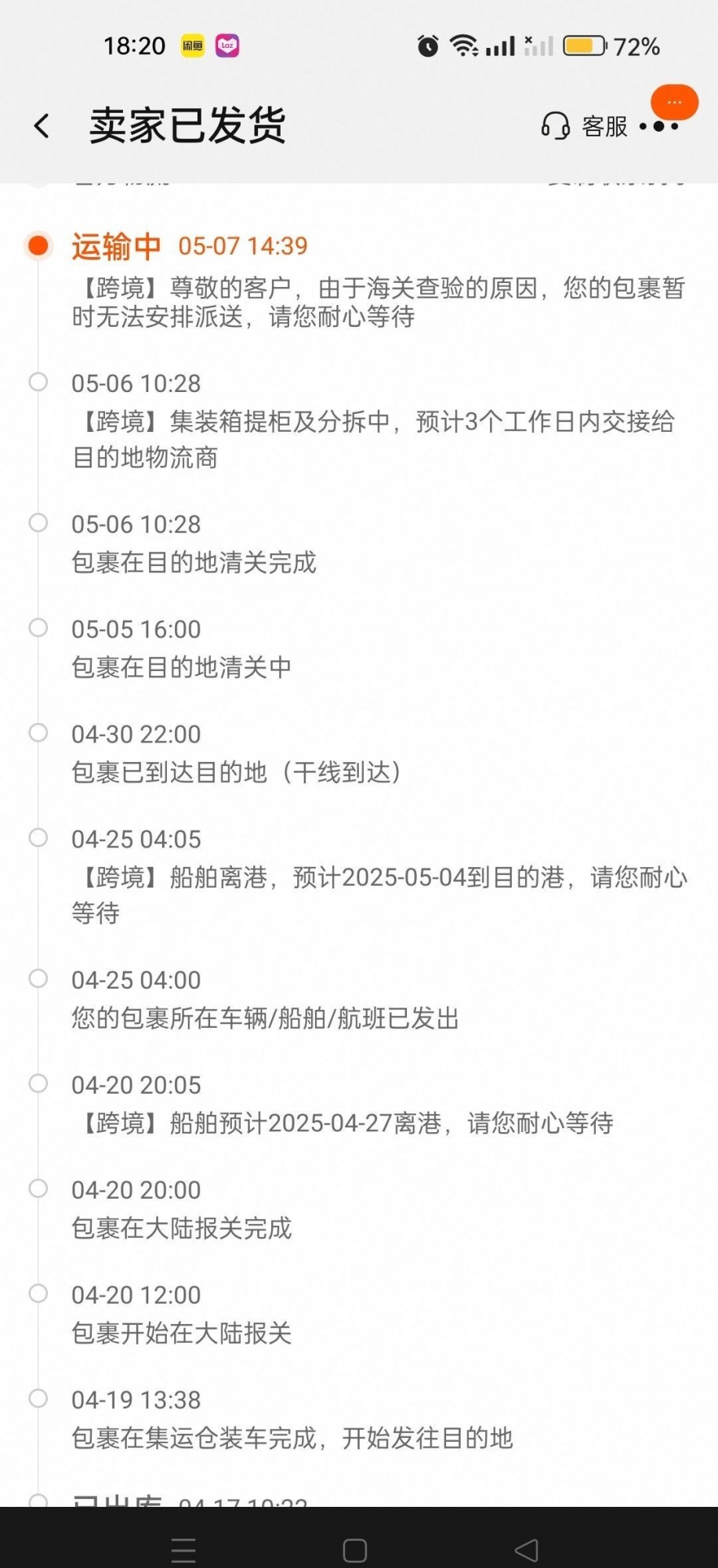
Task: Open the three-dot overflow menu
Action: click(659, 126)
